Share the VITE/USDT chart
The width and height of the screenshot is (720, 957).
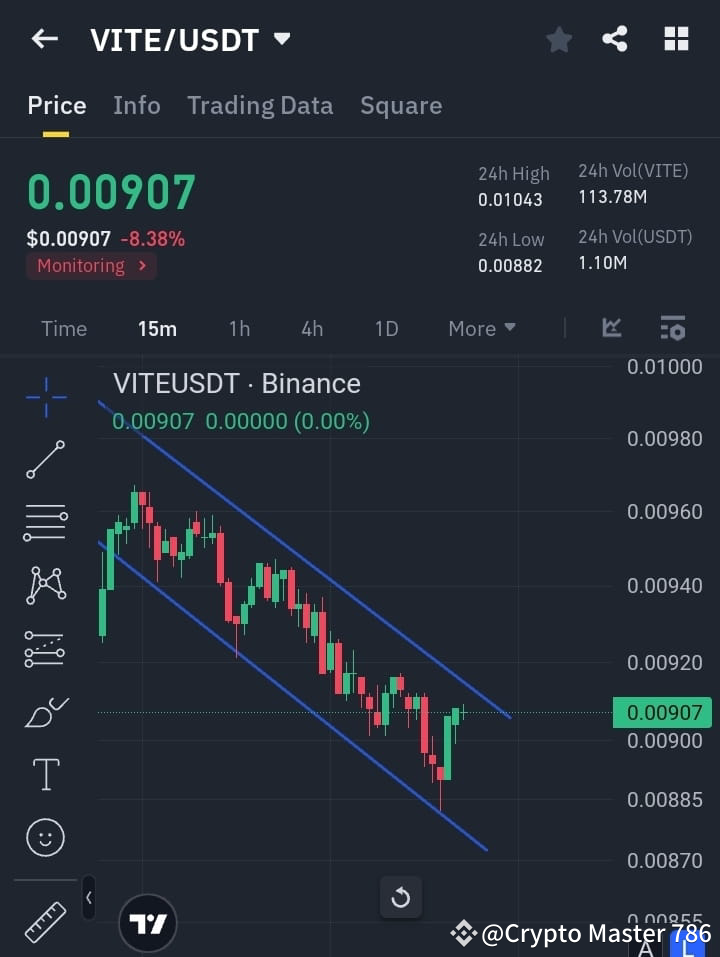click(x=616, y=39)
